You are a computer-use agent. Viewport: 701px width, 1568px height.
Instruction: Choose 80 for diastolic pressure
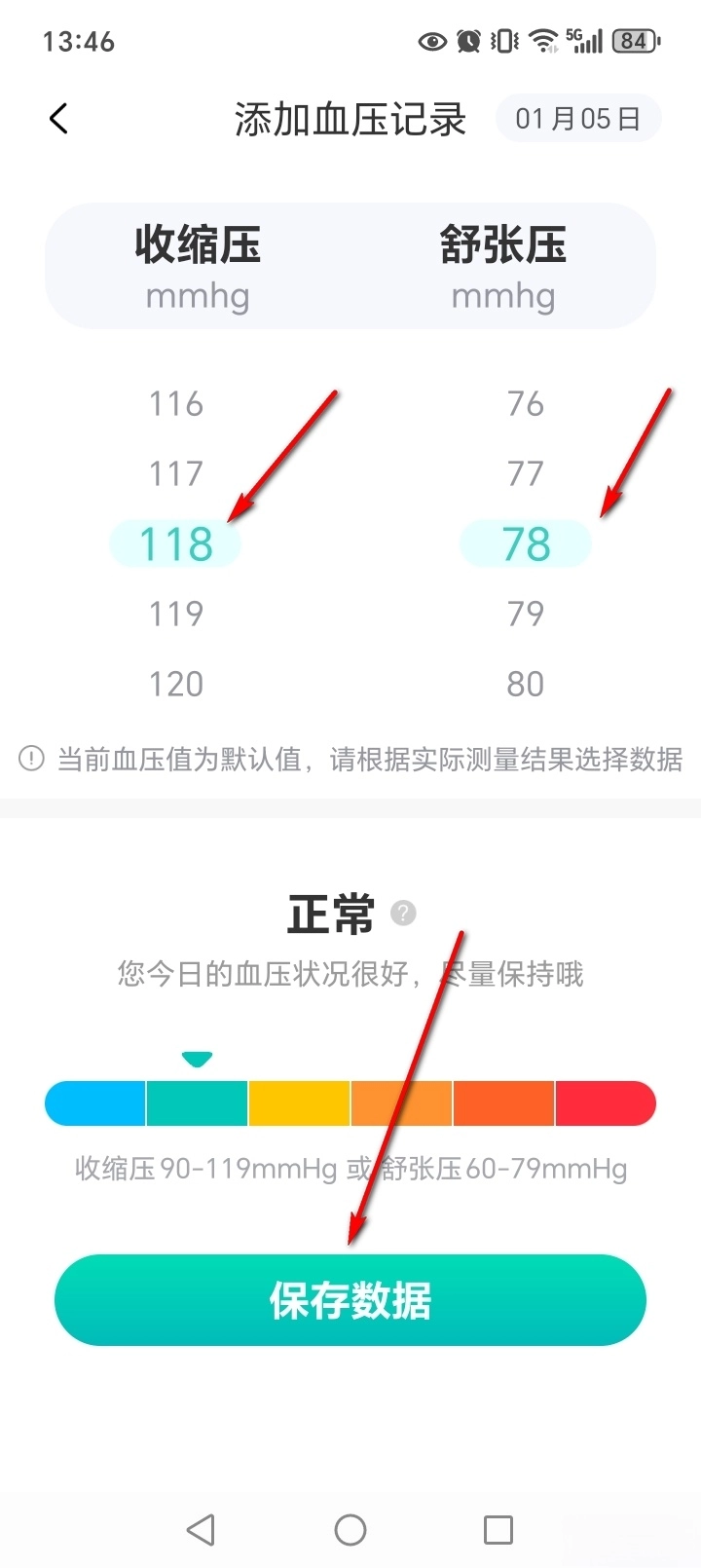click(526, 685)
